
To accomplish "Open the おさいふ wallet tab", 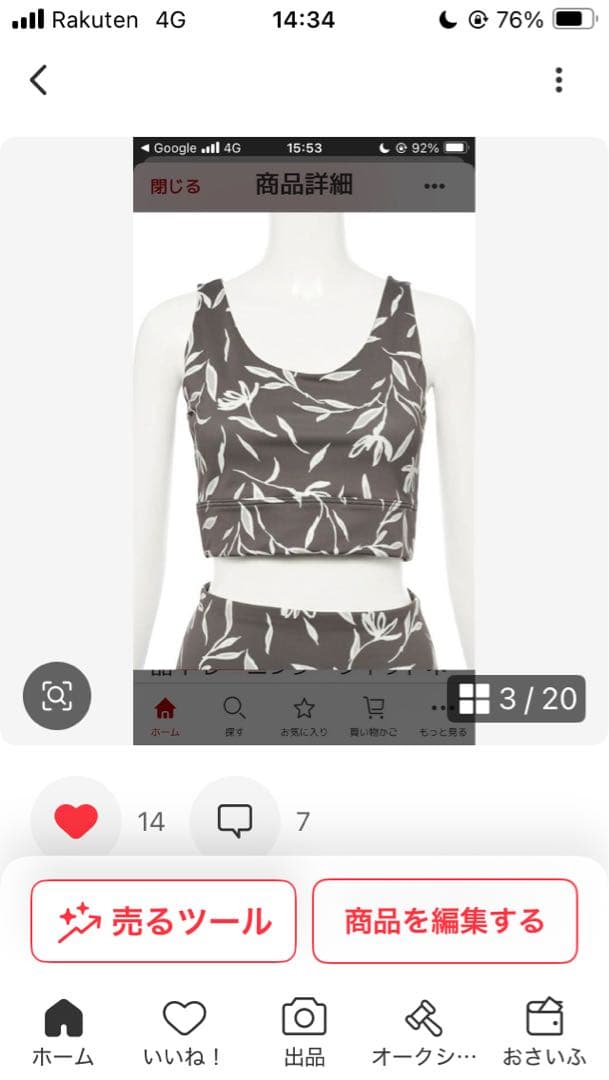I will 544,1033.
